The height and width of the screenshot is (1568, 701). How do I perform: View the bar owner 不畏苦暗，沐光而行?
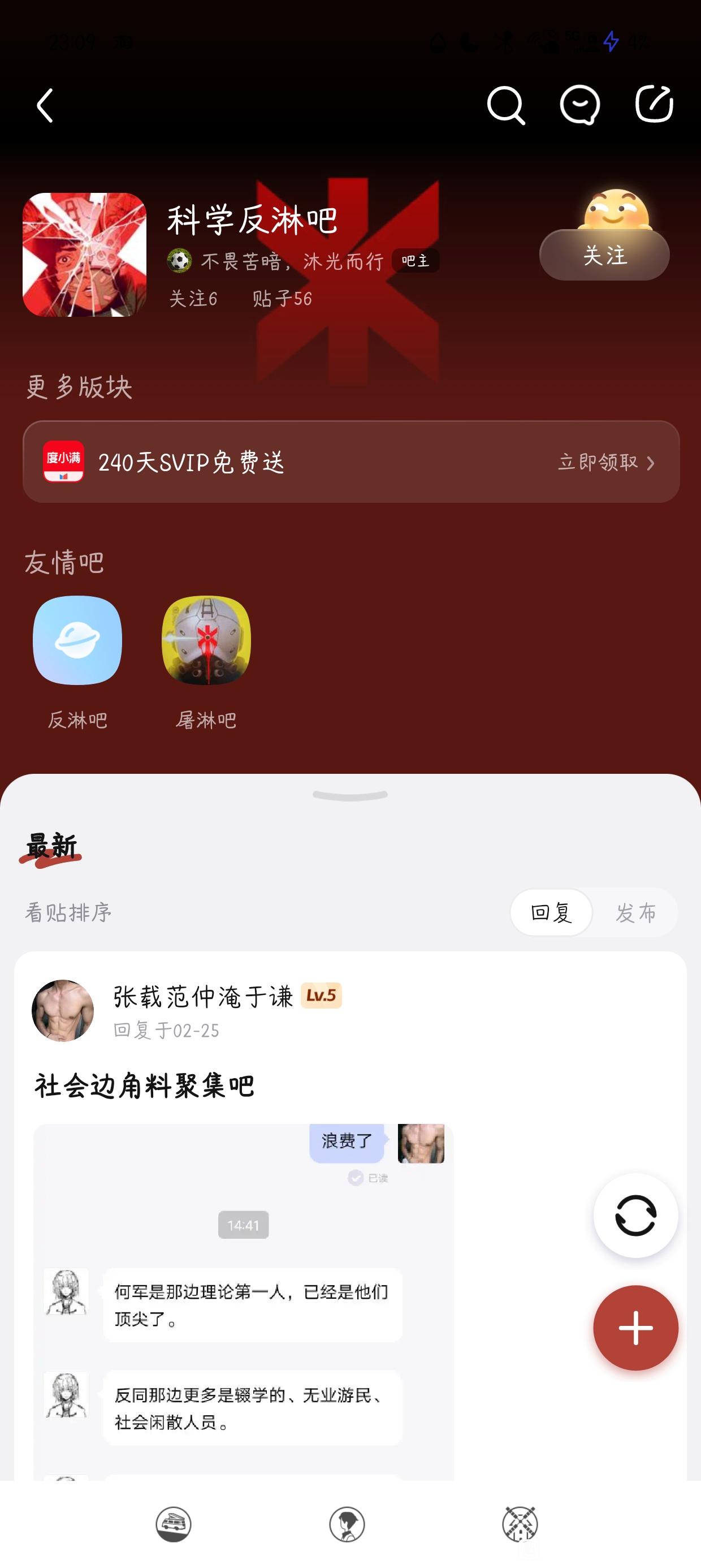point(292,261)
